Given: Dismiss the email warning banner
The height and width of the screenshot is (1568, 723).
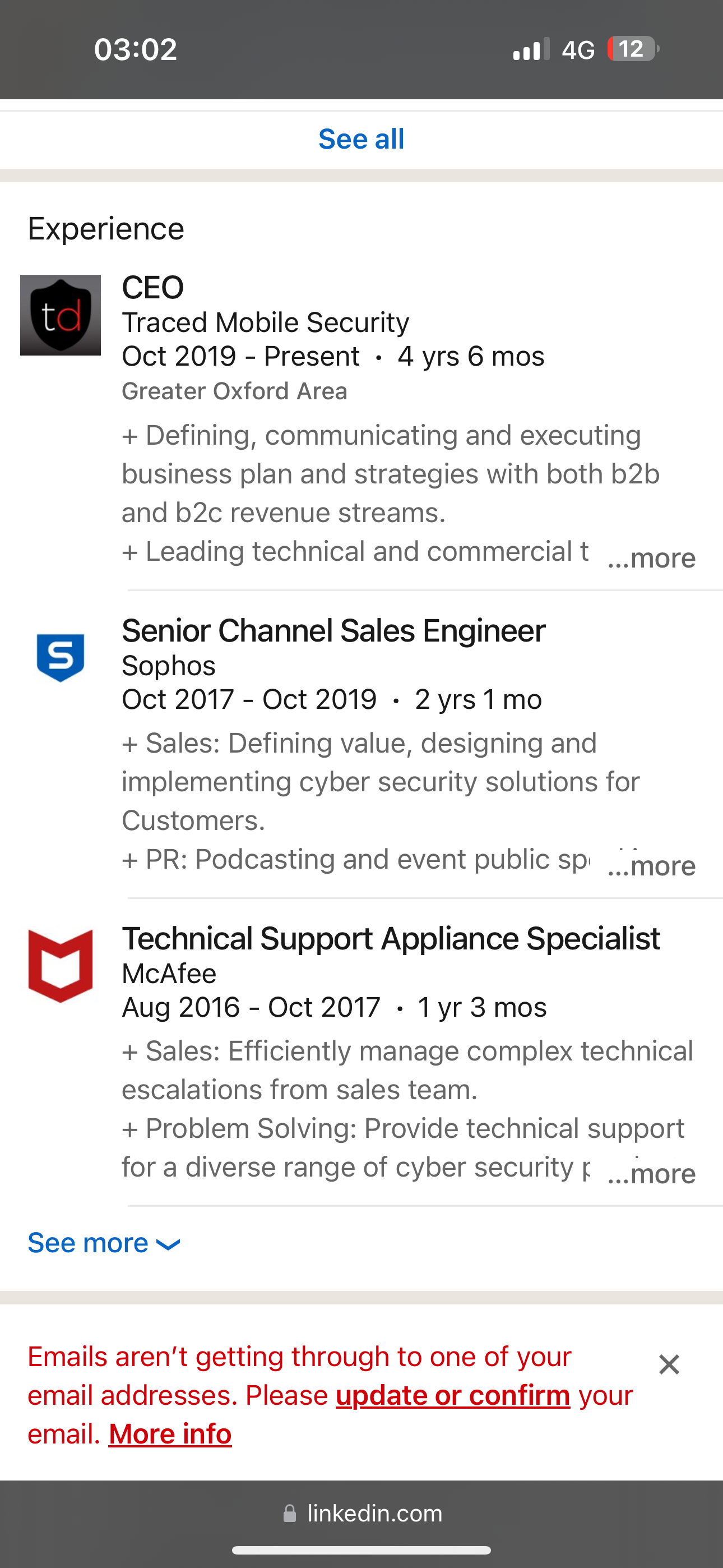Looking at the screenshot, I should (x=669, y=1364).
